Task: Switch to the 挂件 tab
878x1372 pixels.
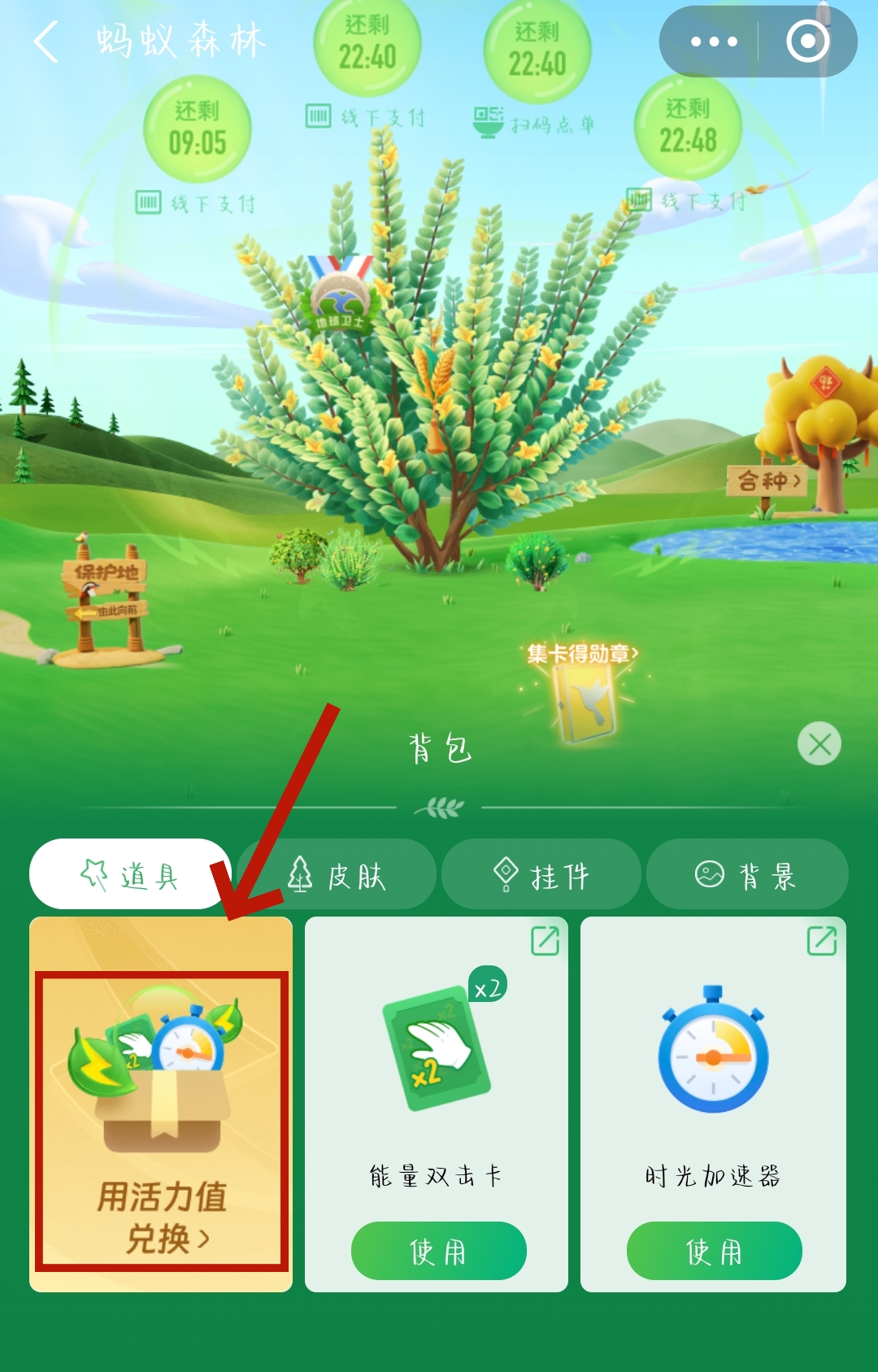Action: (x=541, y=874)
